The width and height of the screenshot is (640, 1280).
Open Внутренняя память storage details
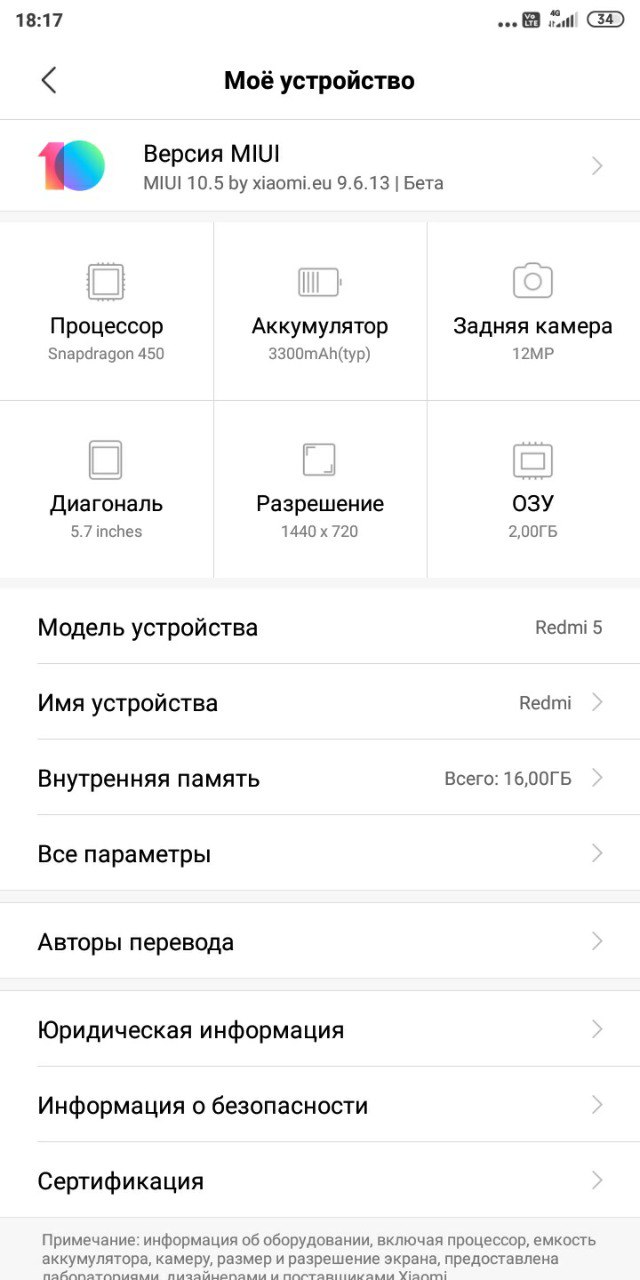click(320, 778)
